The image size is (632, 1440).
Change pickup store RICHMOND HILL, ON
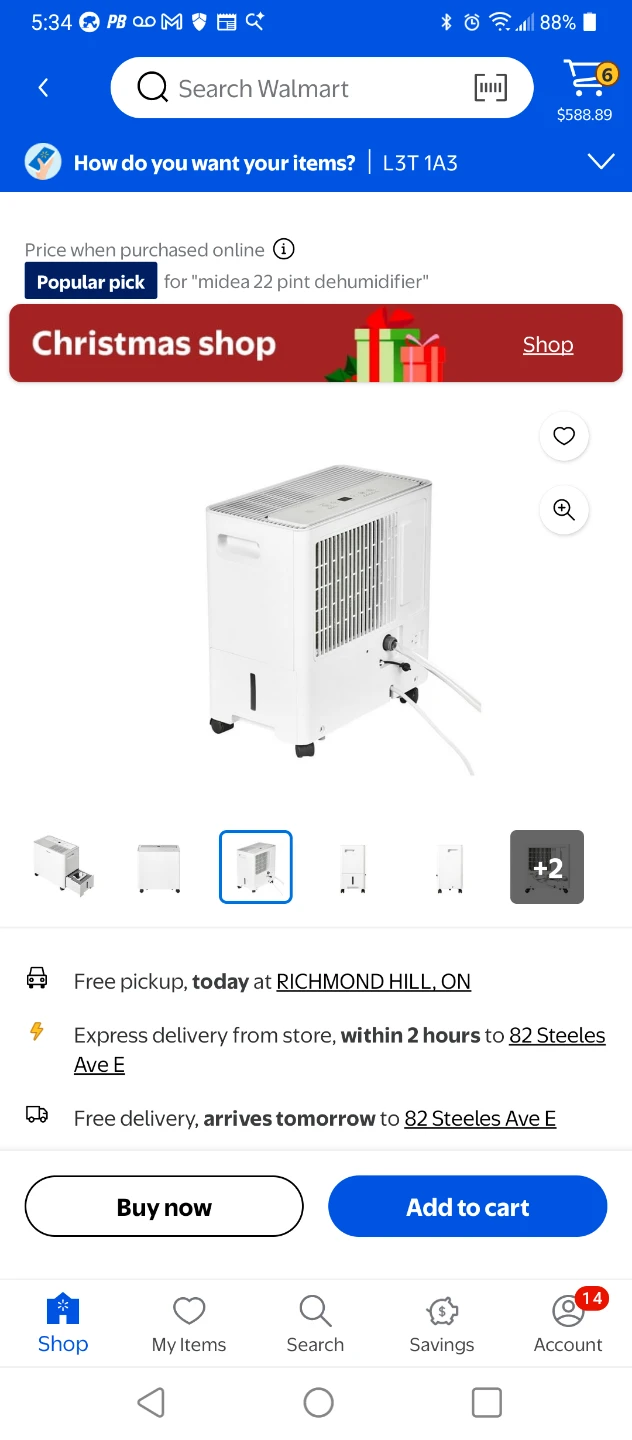[373, 982]
